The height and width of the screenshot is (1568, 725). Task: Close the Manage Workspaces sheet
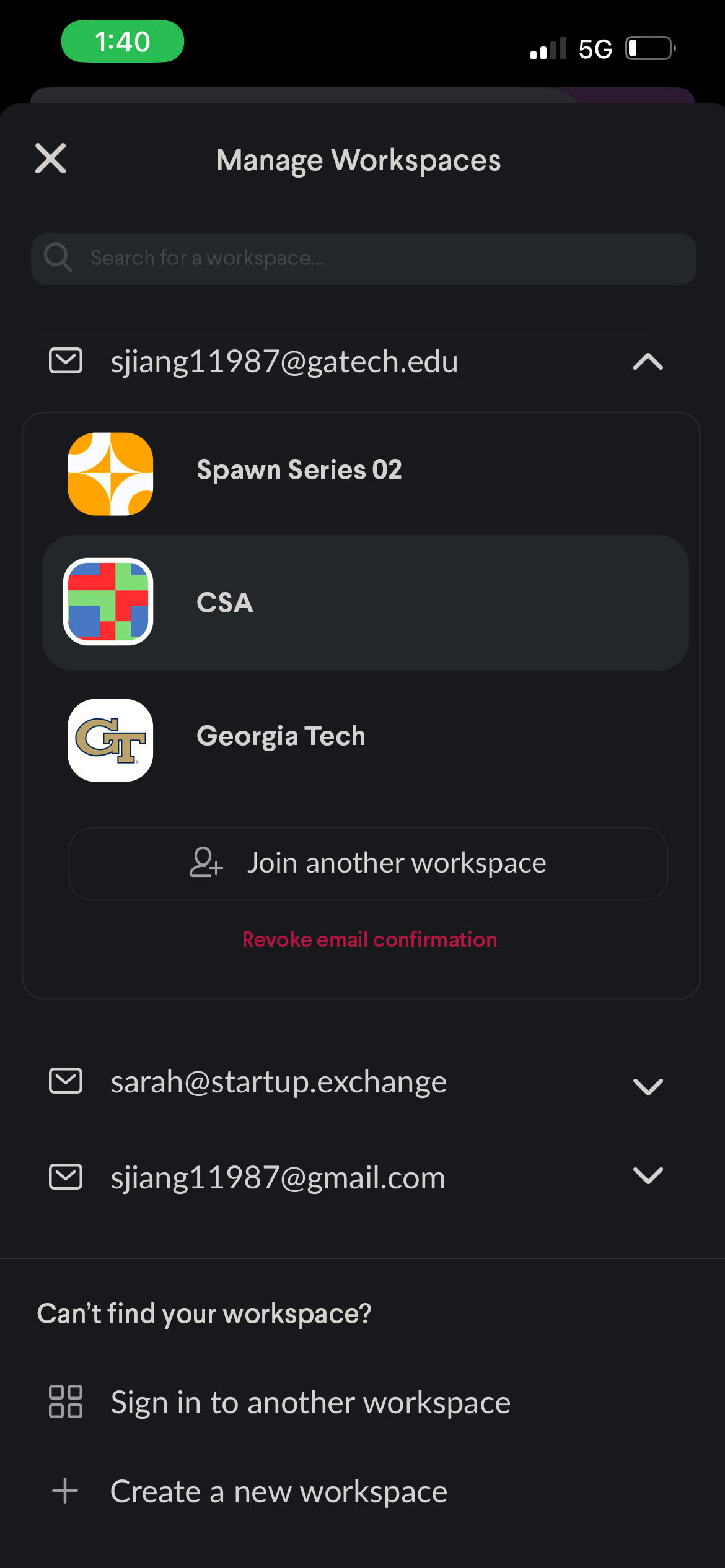point(51,159)
